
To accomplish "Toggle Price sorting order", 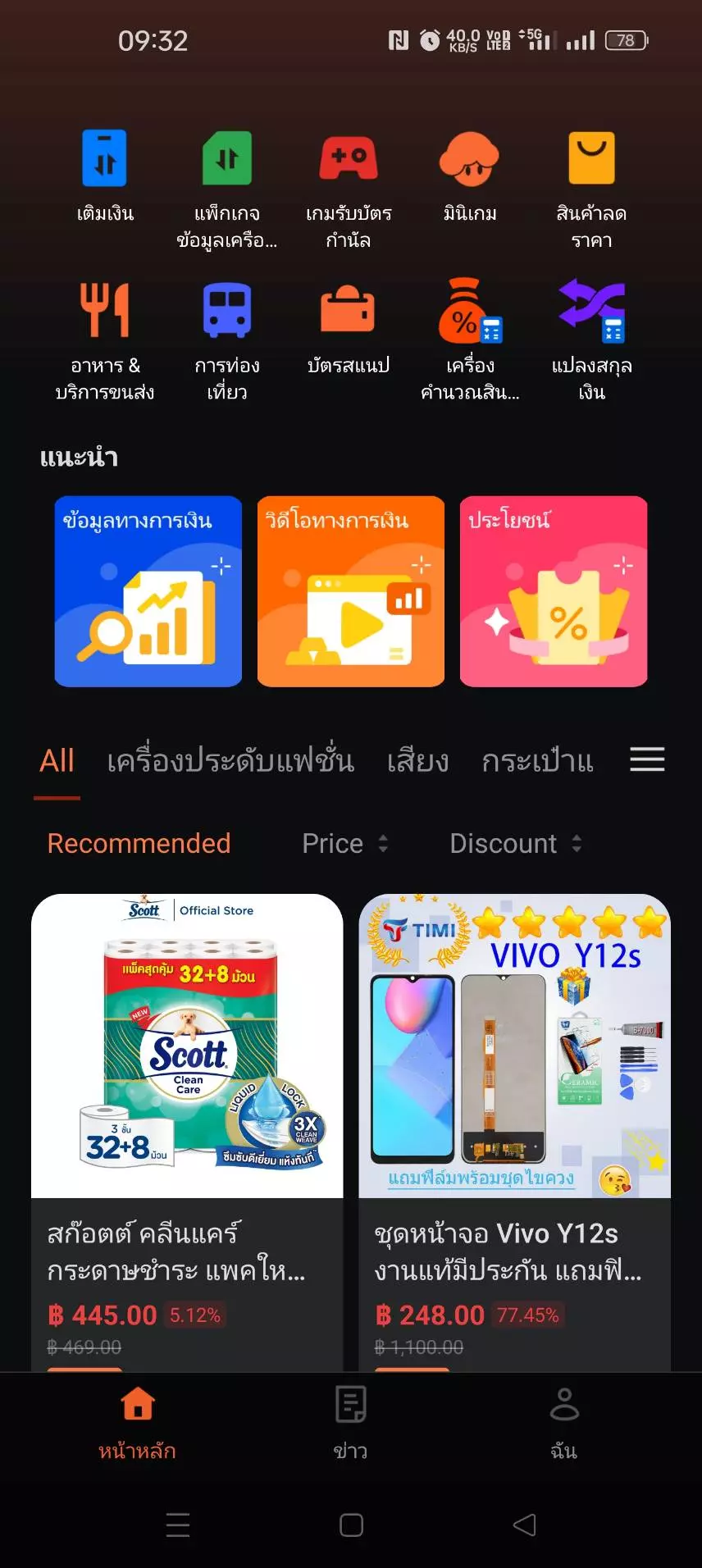I will pos(345,843).
